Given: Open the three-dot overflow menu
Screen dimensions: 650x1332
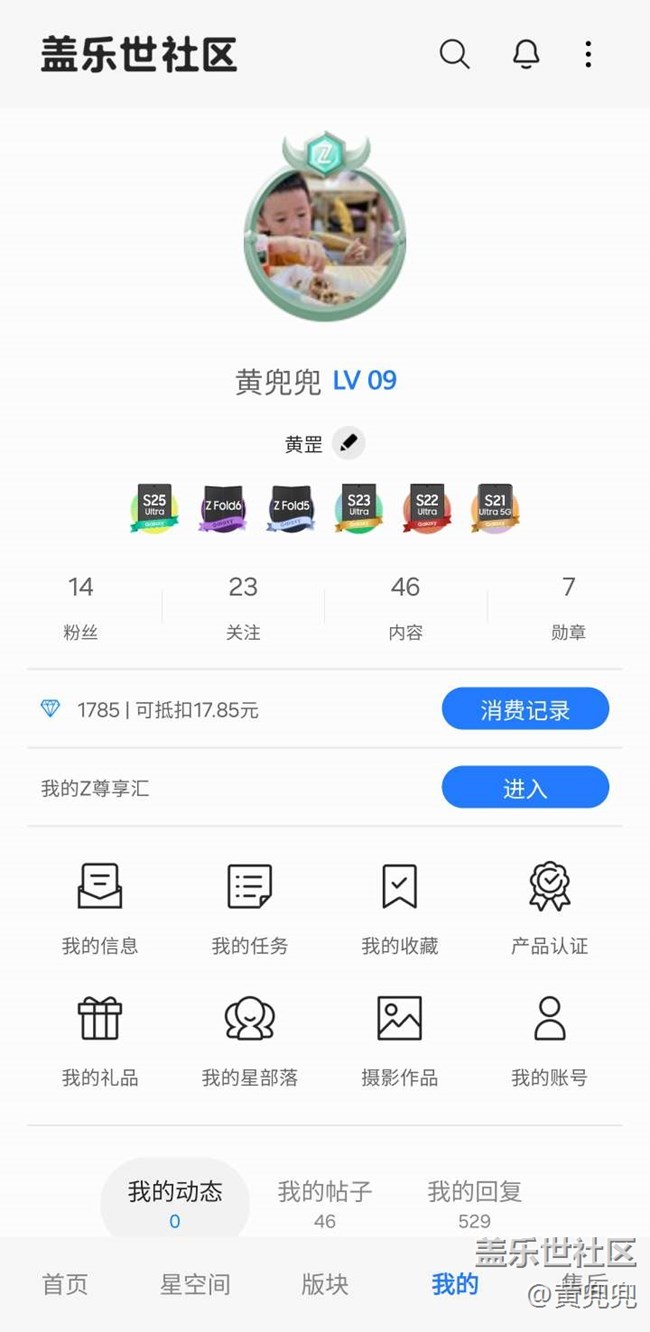Looking at the screenshot, I should [588, 54].
